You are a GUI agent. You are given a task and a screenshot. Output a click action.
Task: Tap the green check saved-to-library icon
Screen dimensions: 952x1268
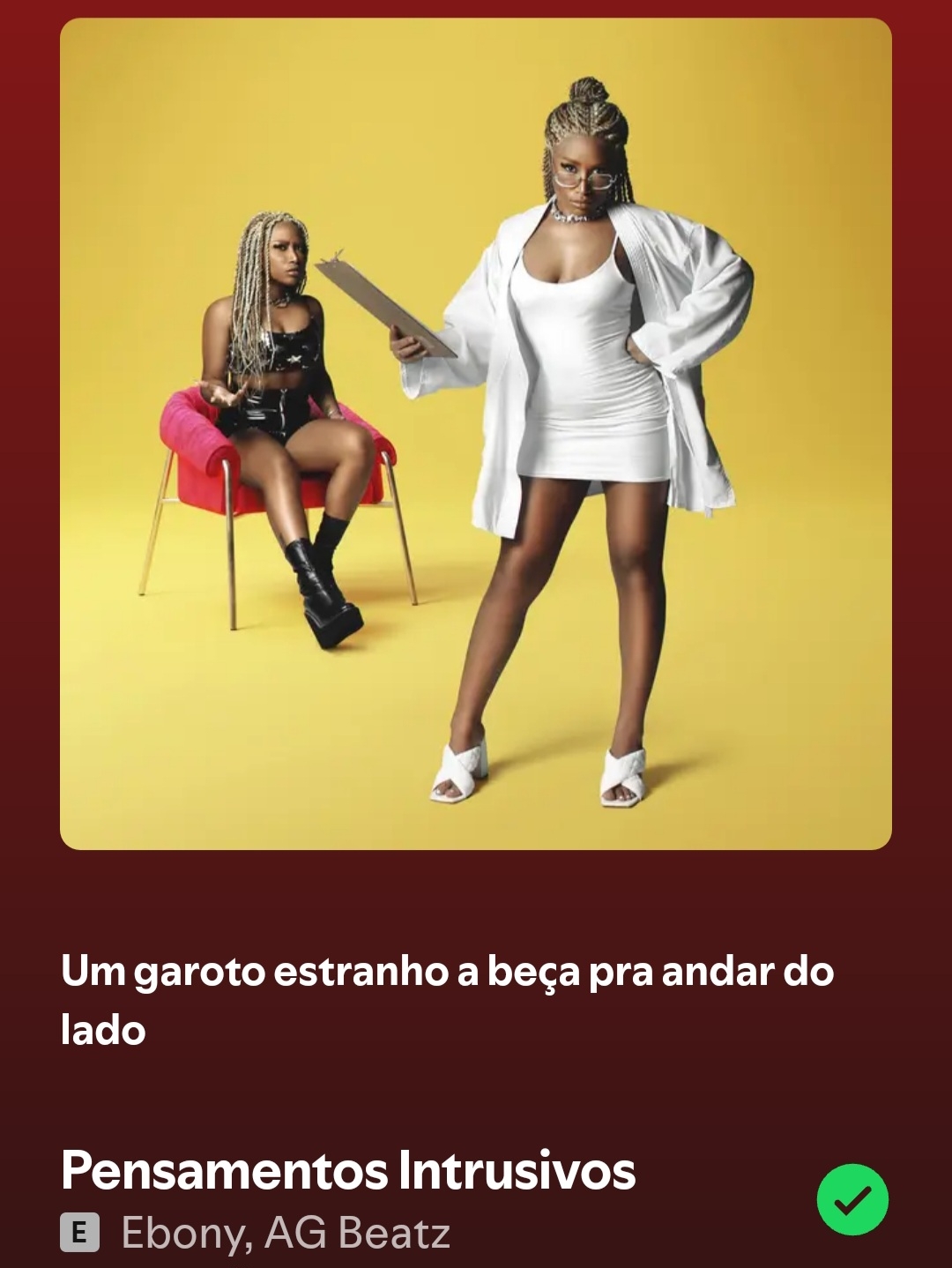click(x=852, y=1199)
